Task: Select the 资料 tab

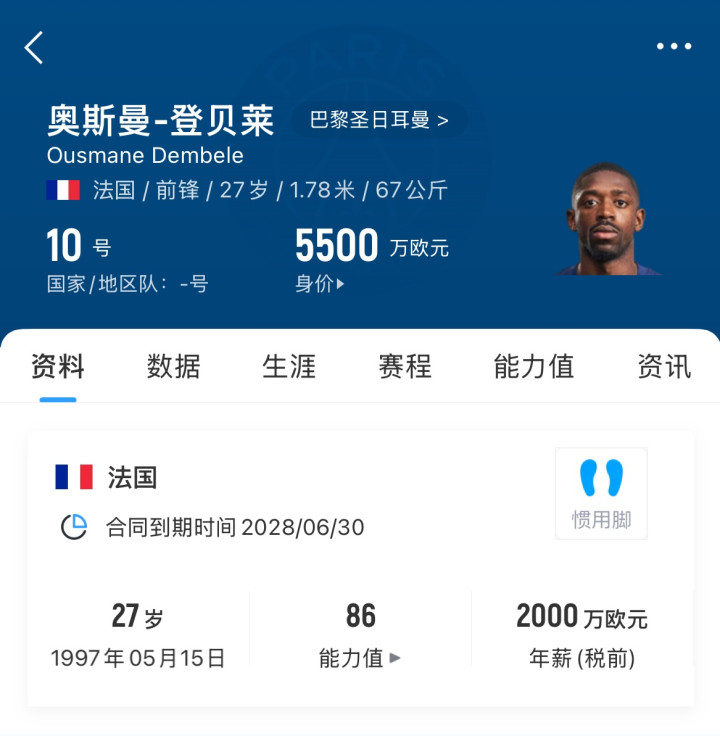Action: (58, 367)
